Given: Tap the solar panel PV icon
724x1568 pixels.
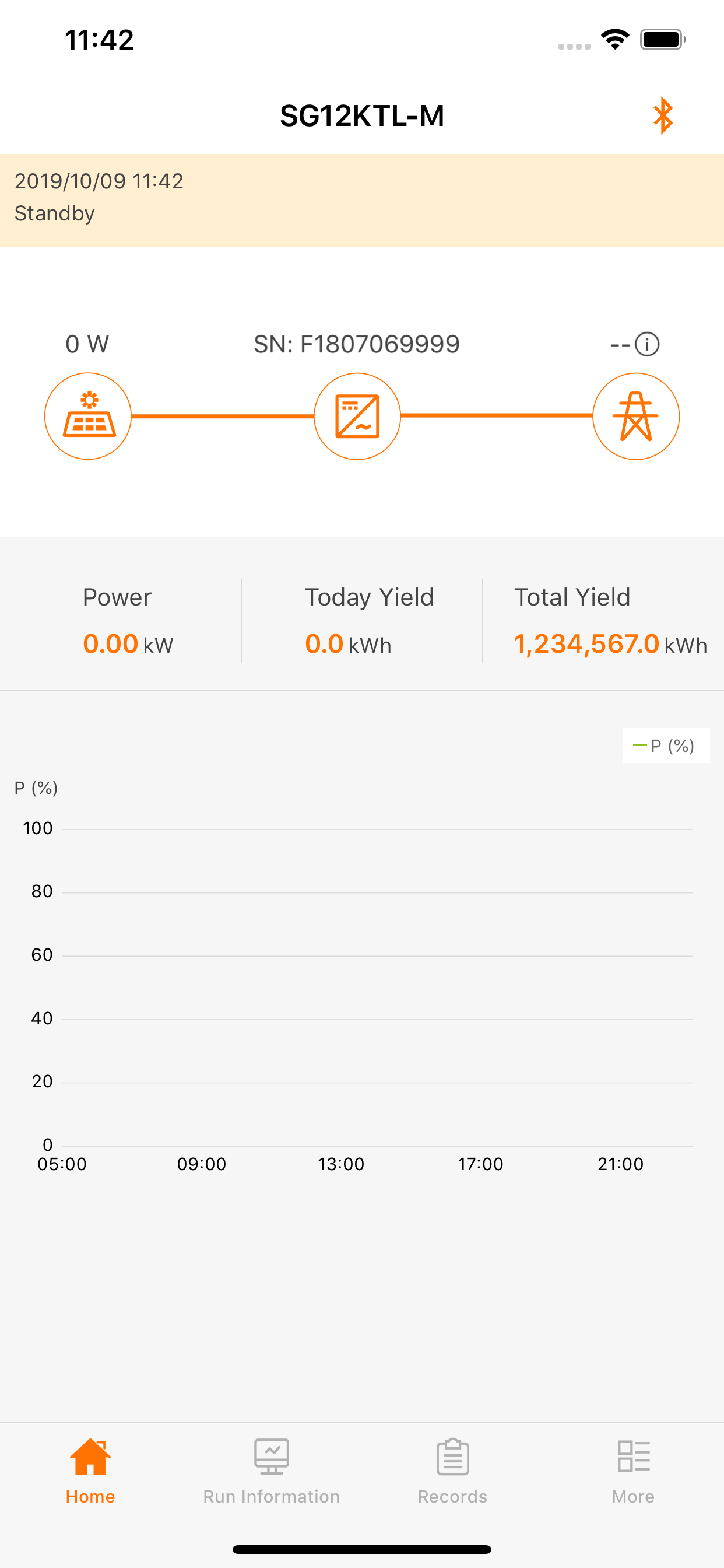Looking at the screenshot, I should [x=88, y=416].
